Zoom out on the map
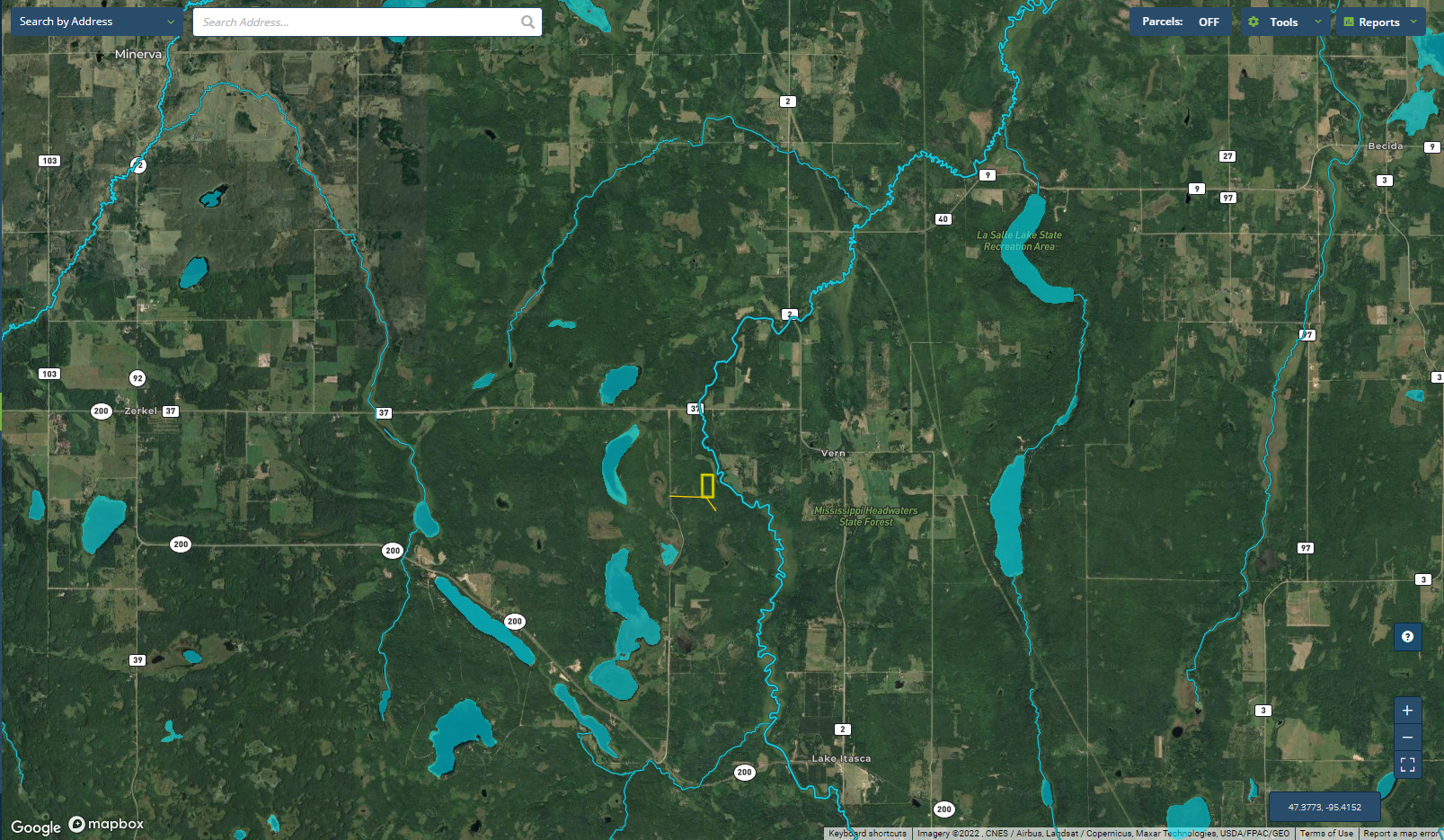Screen dimensions: 1444x840 [1407, 738]
